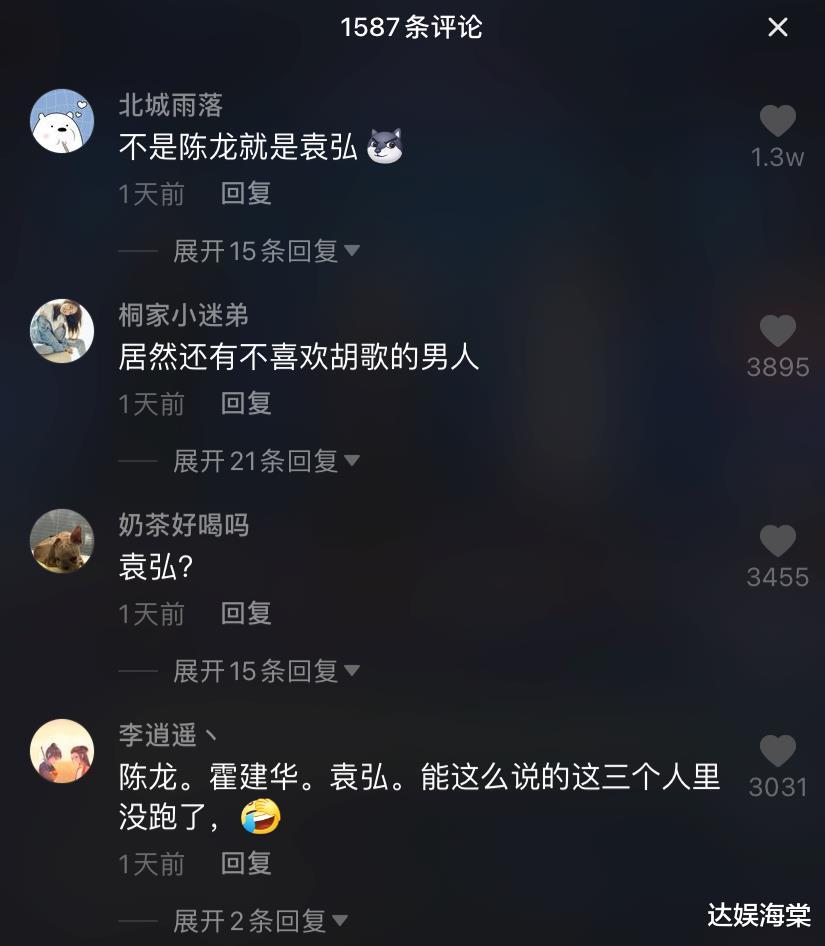Image resolution: width=825 pixels, height=946 pixels.
Task: Open 奶茶好喝吗's cat avatar
Action: click(62, 540)
